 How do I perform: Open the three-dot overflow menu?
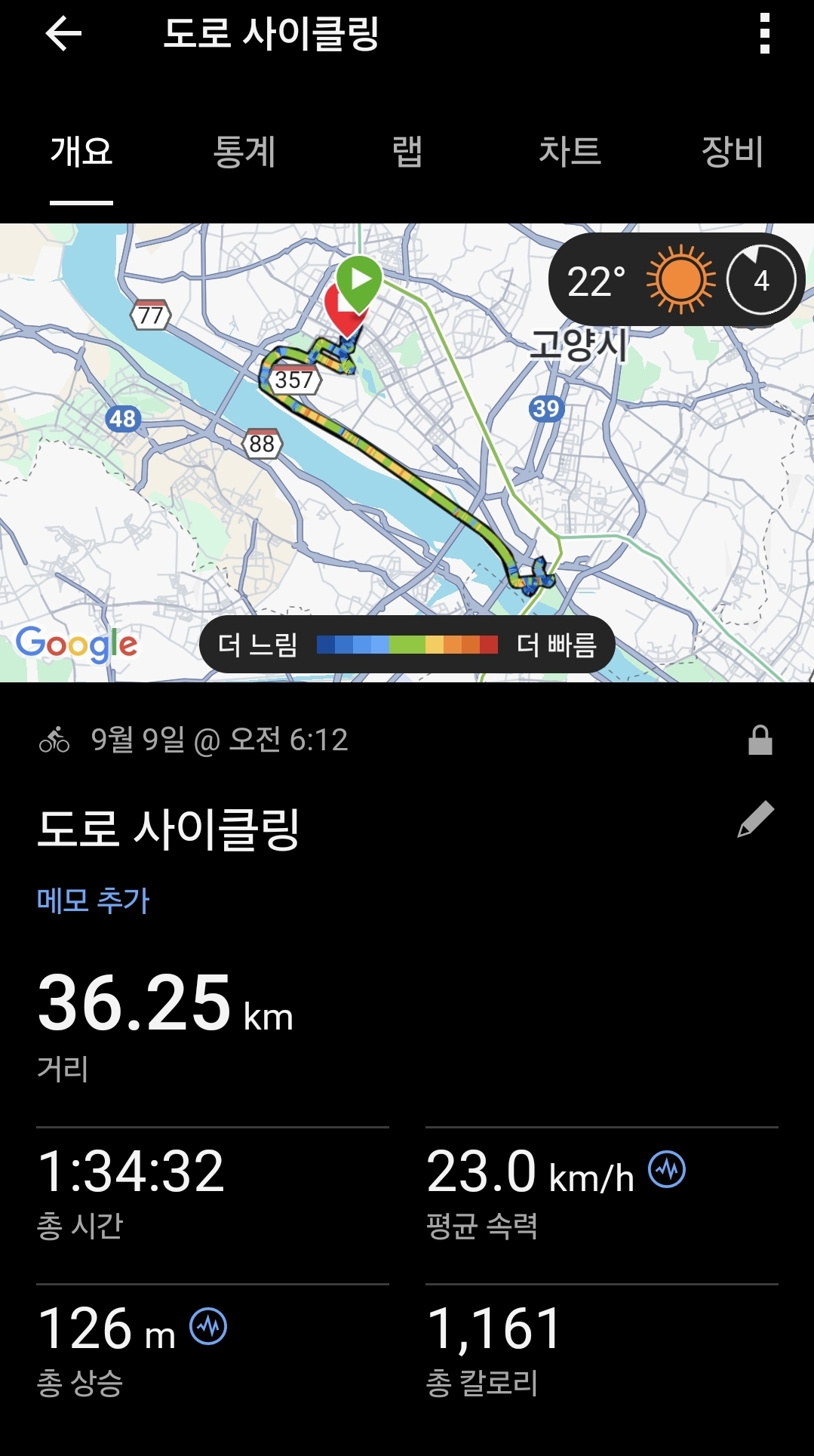pyautogui.click(x=764, y=34)
